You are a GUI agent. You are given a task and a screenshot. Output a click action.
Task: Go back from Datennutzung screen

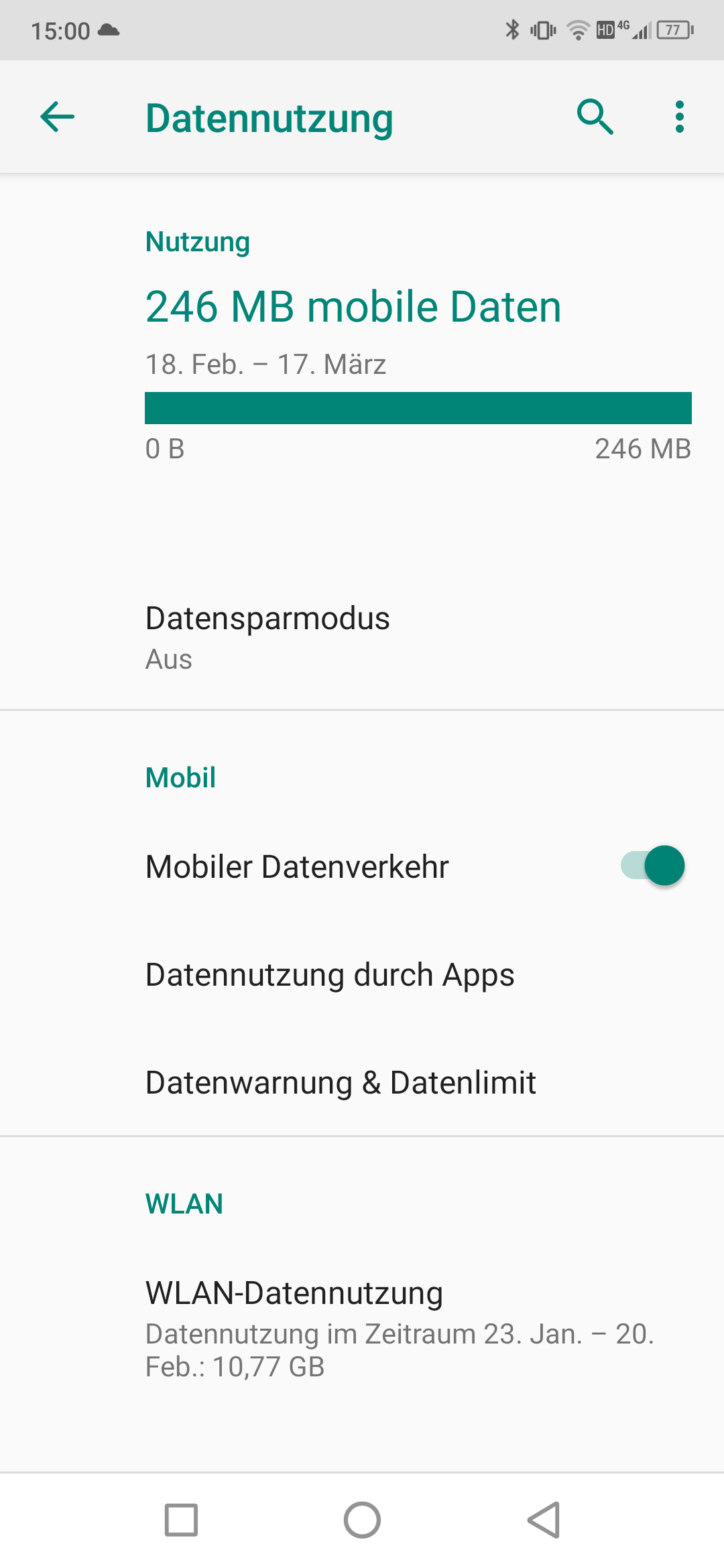[x=58, y=117]
